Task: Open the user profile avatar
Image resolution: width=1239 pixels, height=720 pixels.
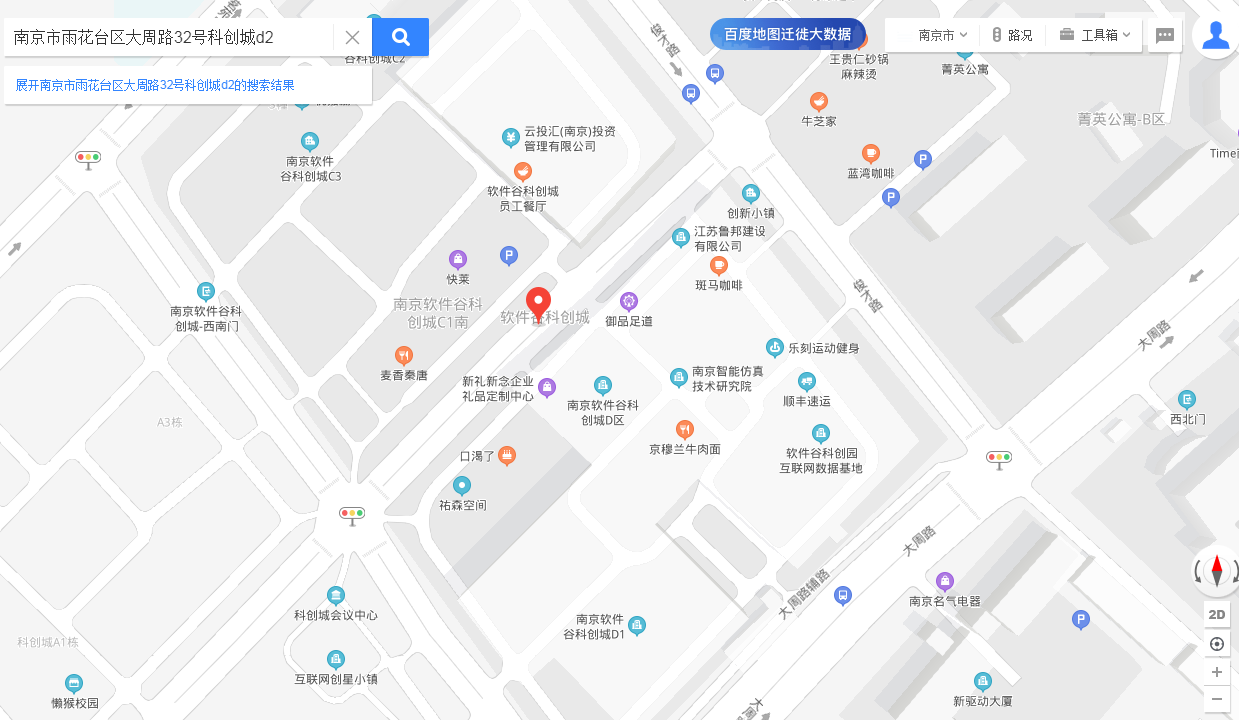Action: [1215, 35]
